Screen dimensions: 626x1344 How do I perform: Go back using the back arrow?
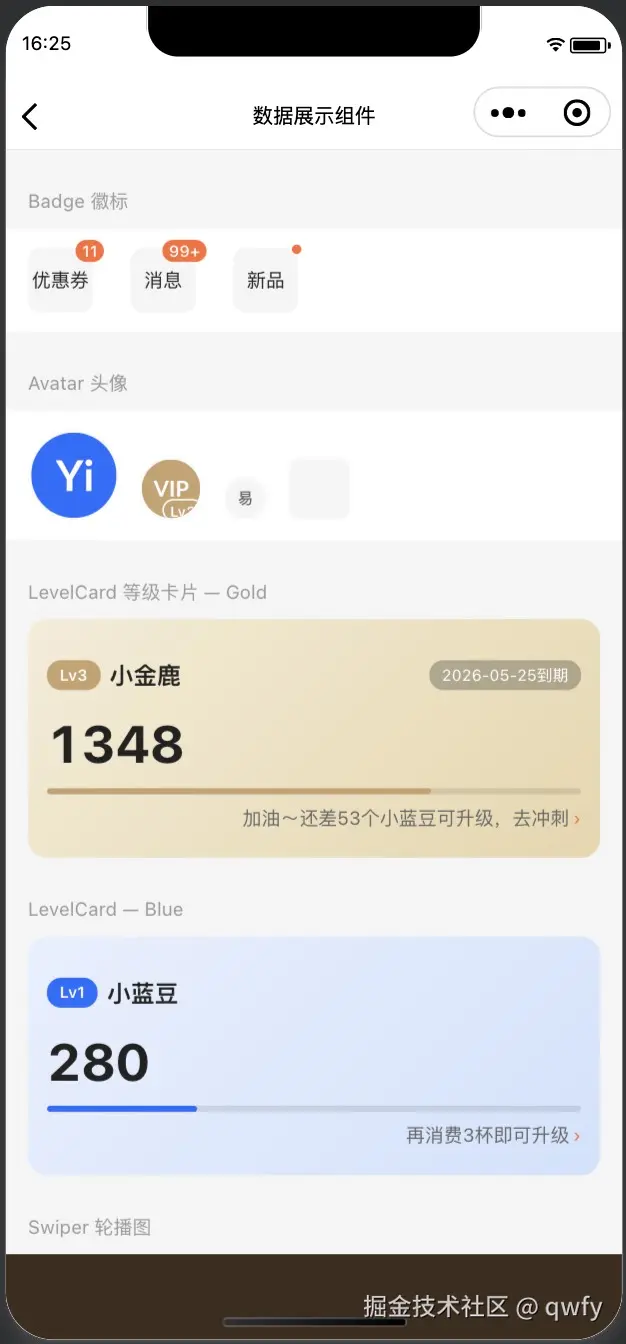[30, 116]
